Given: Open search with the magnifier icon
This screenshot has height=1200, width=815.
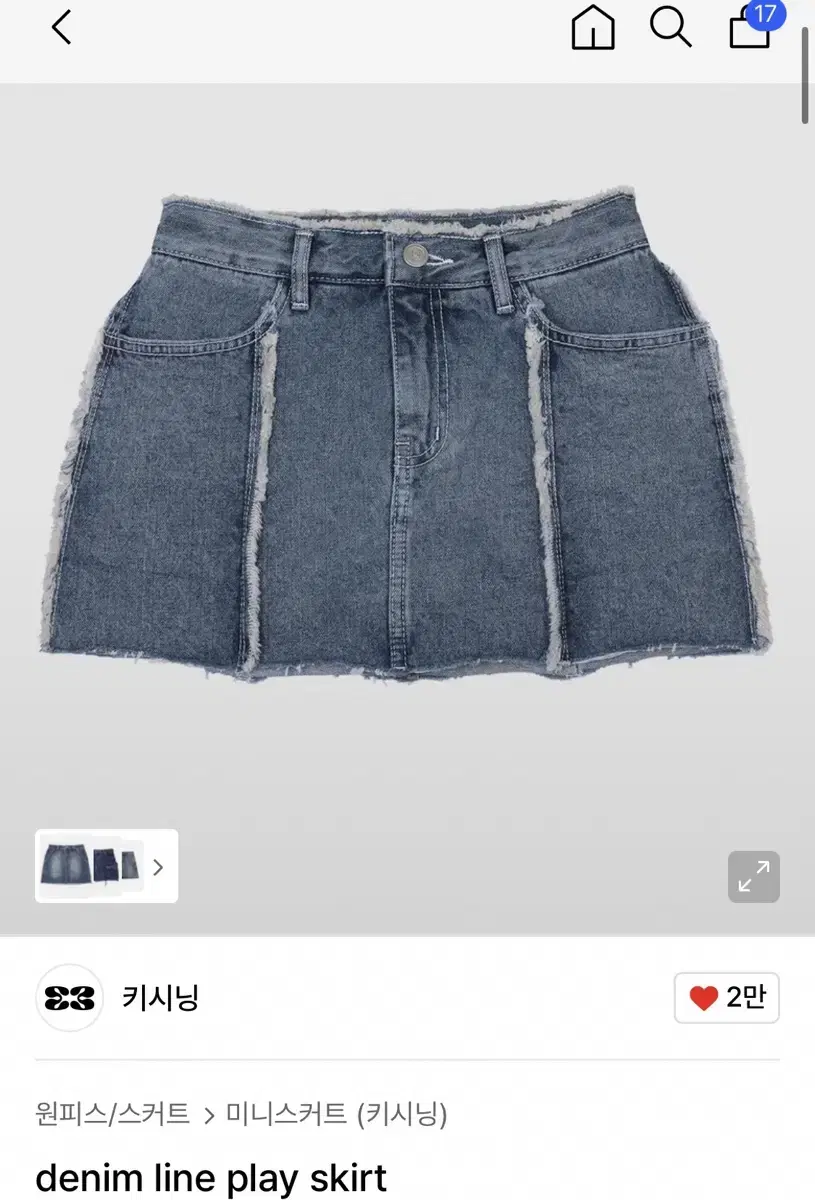Looking at the screenshot, I should (x=671, y=28).
